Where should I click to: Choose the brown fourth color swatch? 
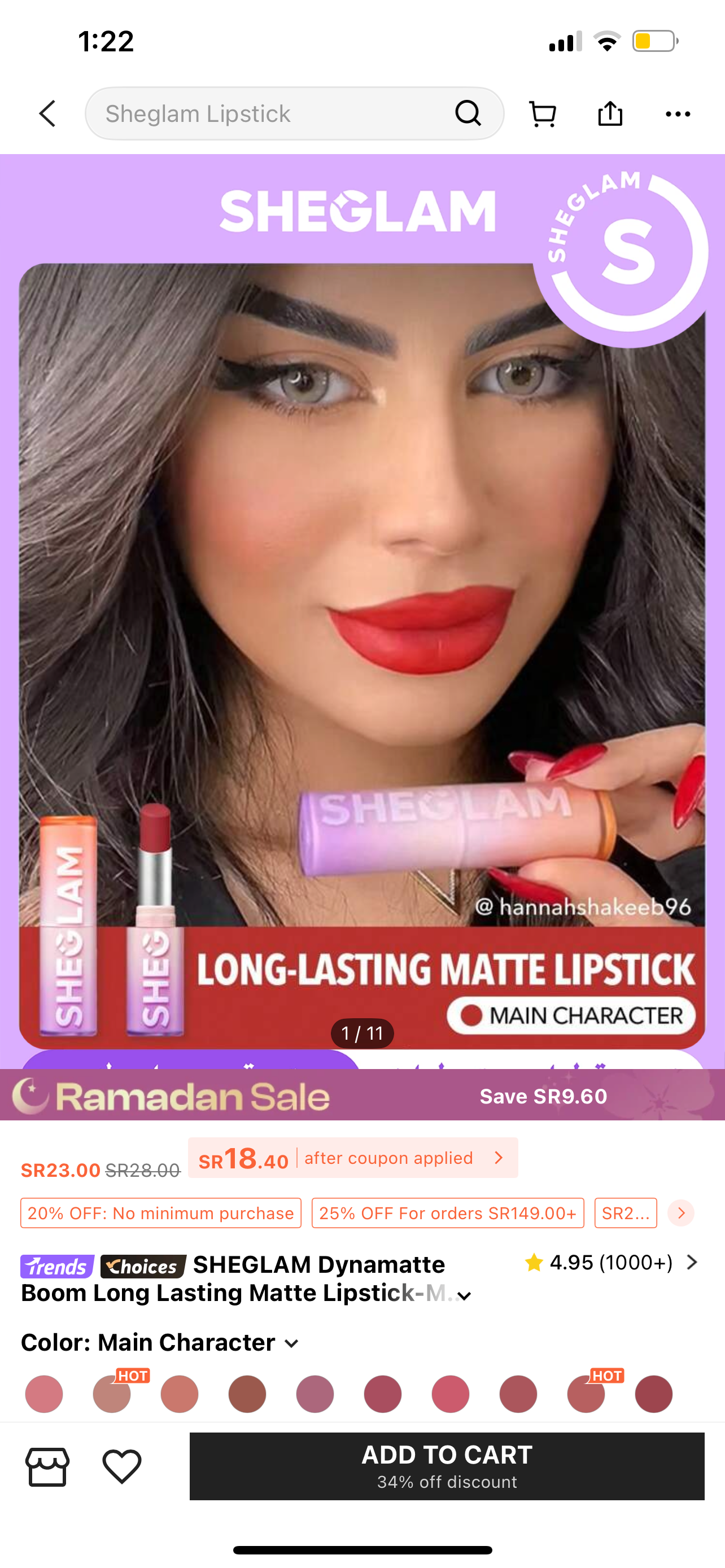(247, 1394)
